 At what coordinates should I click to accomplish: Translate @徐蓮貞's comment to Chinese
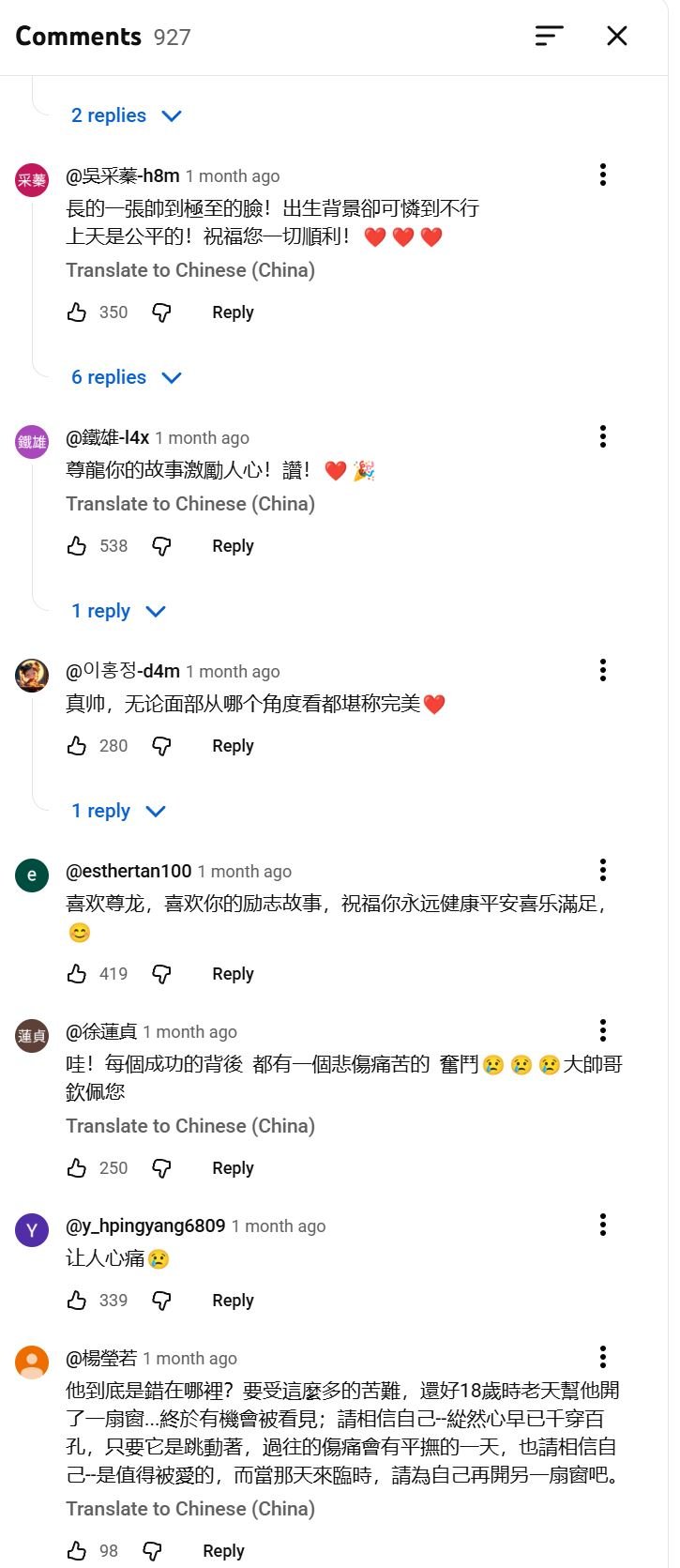190,1126
